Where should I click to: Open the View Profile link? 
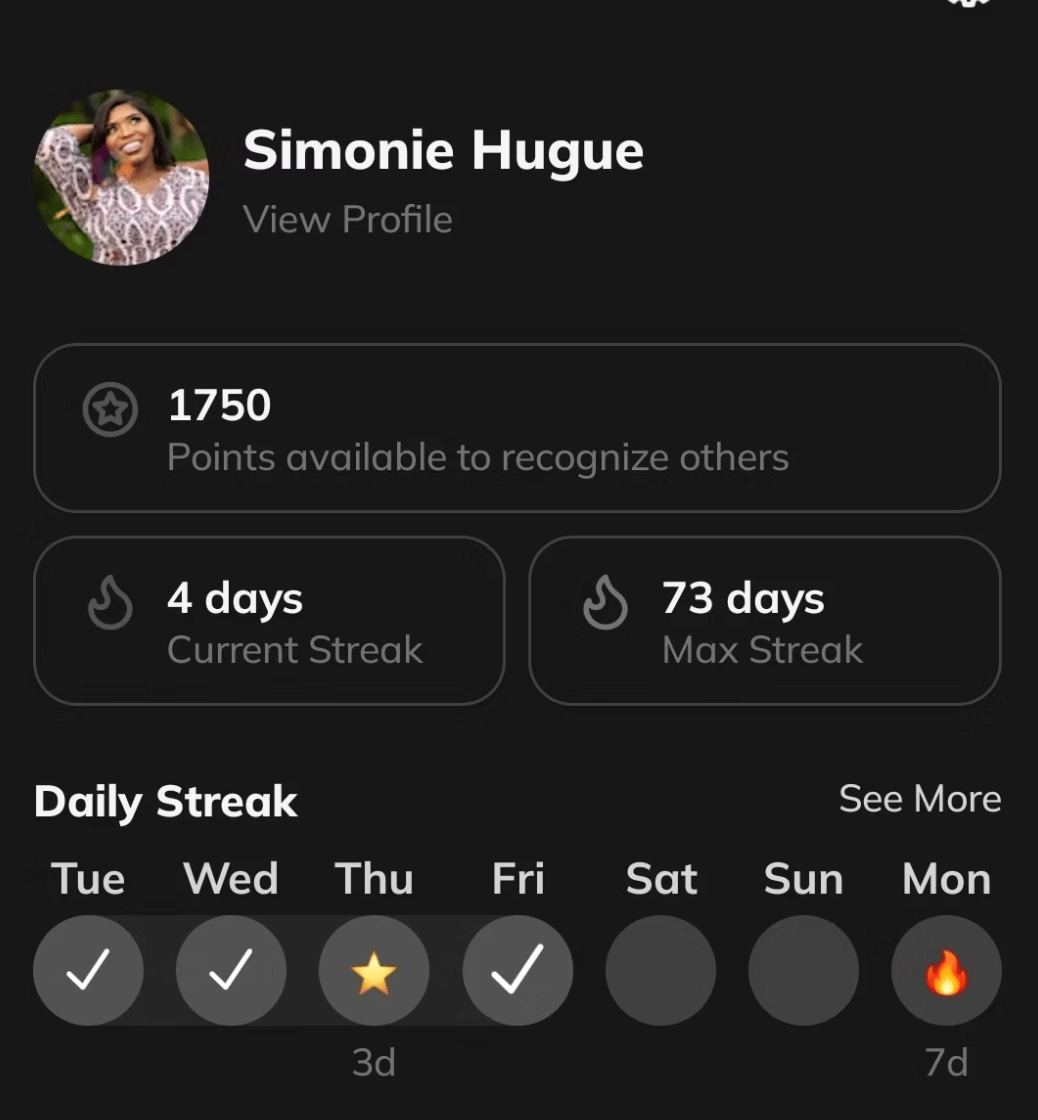347,219
